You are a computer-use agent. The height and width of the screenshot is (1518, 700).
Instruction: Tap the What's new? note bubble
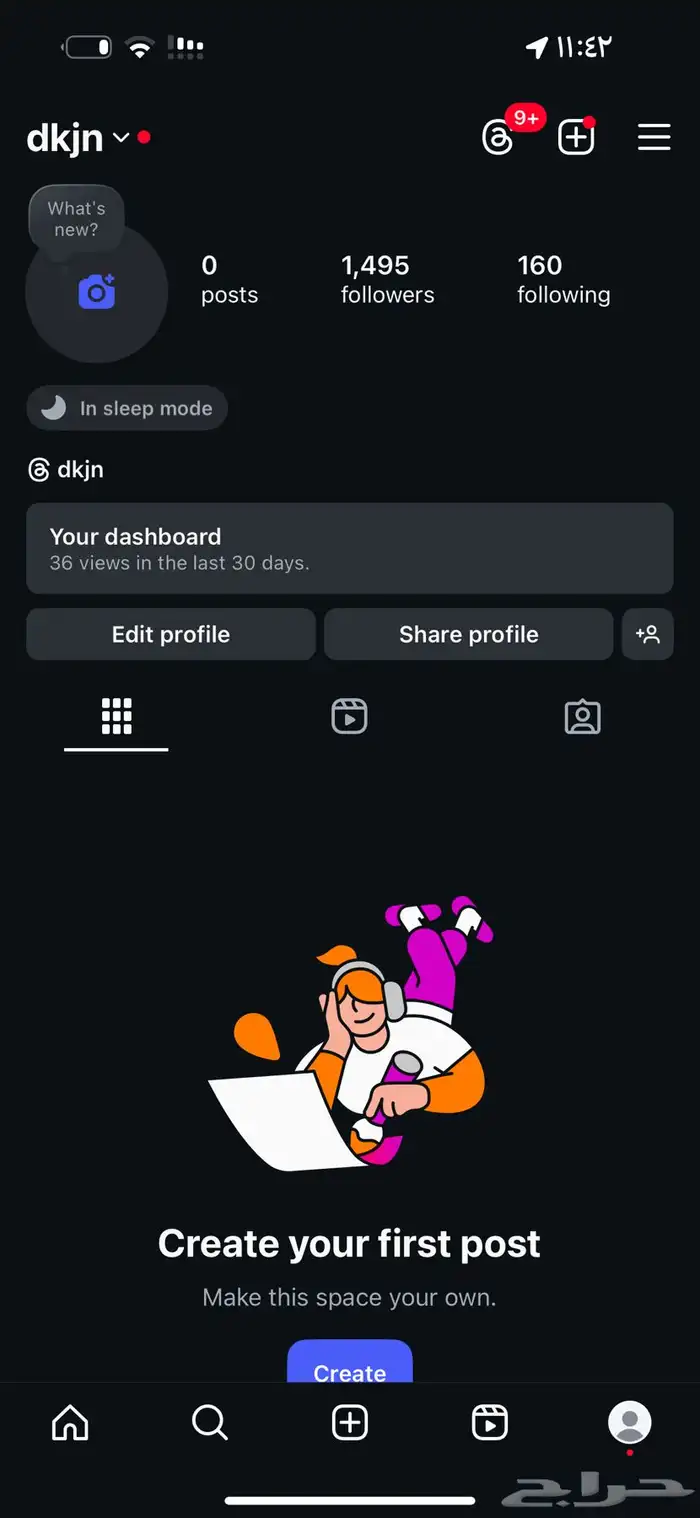[x=76, y=219]
